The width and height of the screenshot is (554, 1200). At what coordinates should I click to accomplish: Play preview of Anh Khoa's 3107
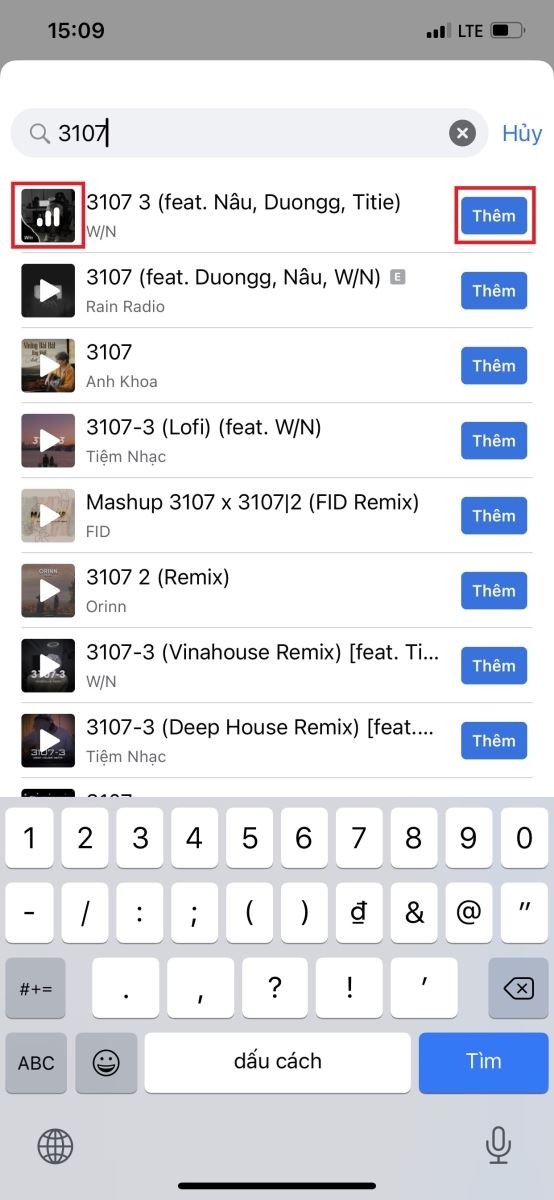48,365
